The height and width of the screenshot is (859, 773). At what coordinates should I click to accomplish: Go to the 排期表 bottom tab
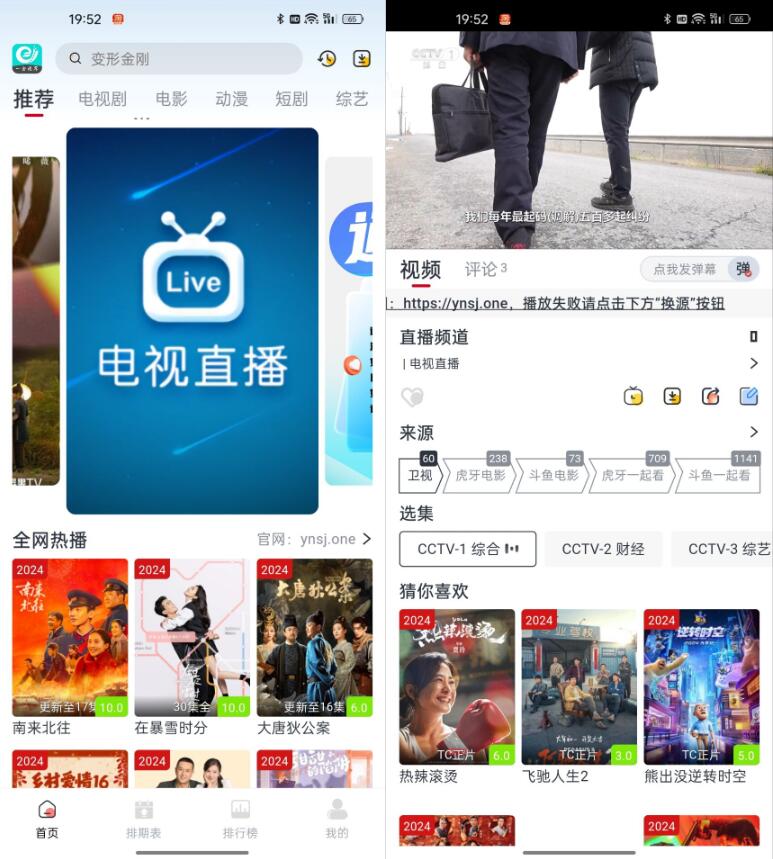(x=143, y=818)
